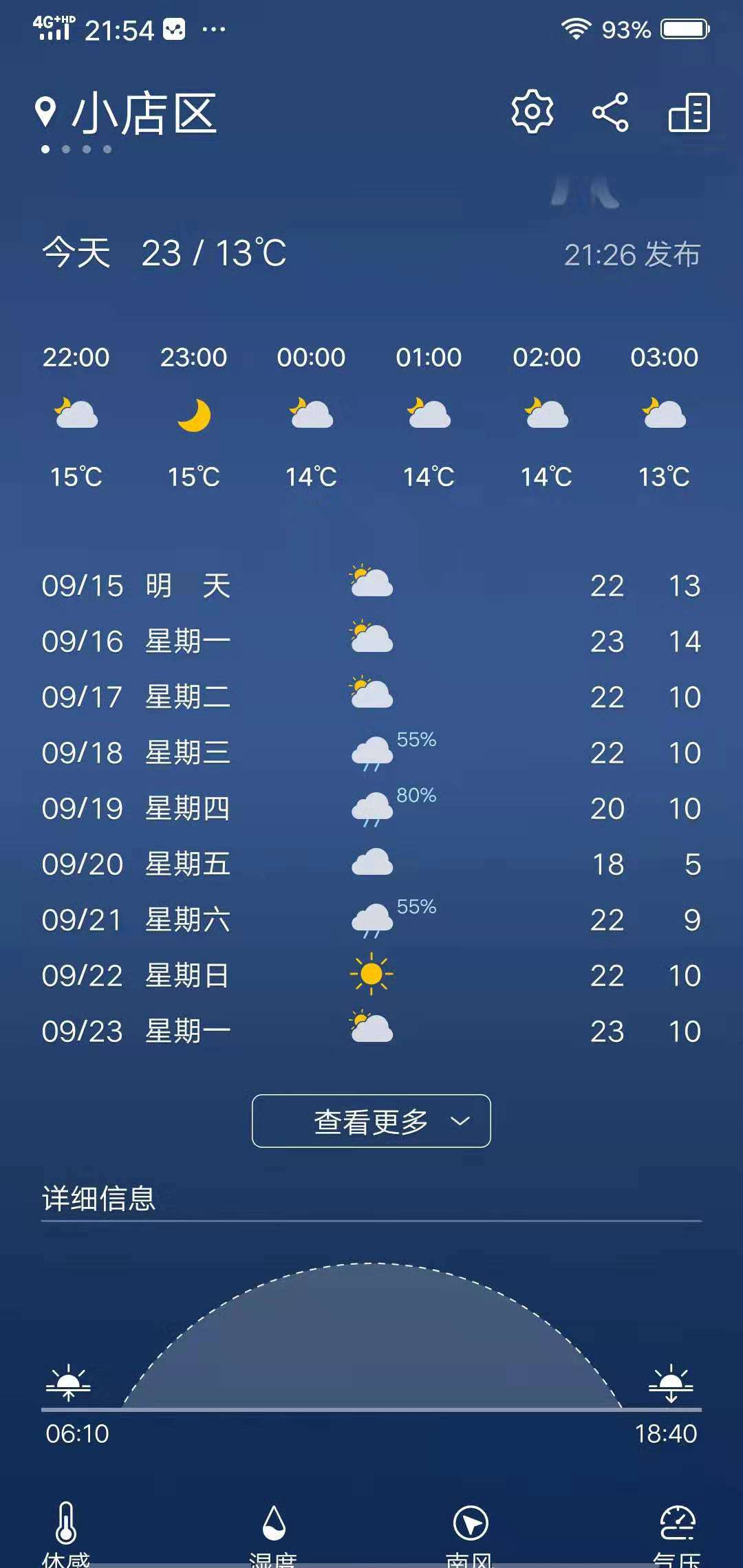Tap the rain icon for 09/19

coord(371,808)
